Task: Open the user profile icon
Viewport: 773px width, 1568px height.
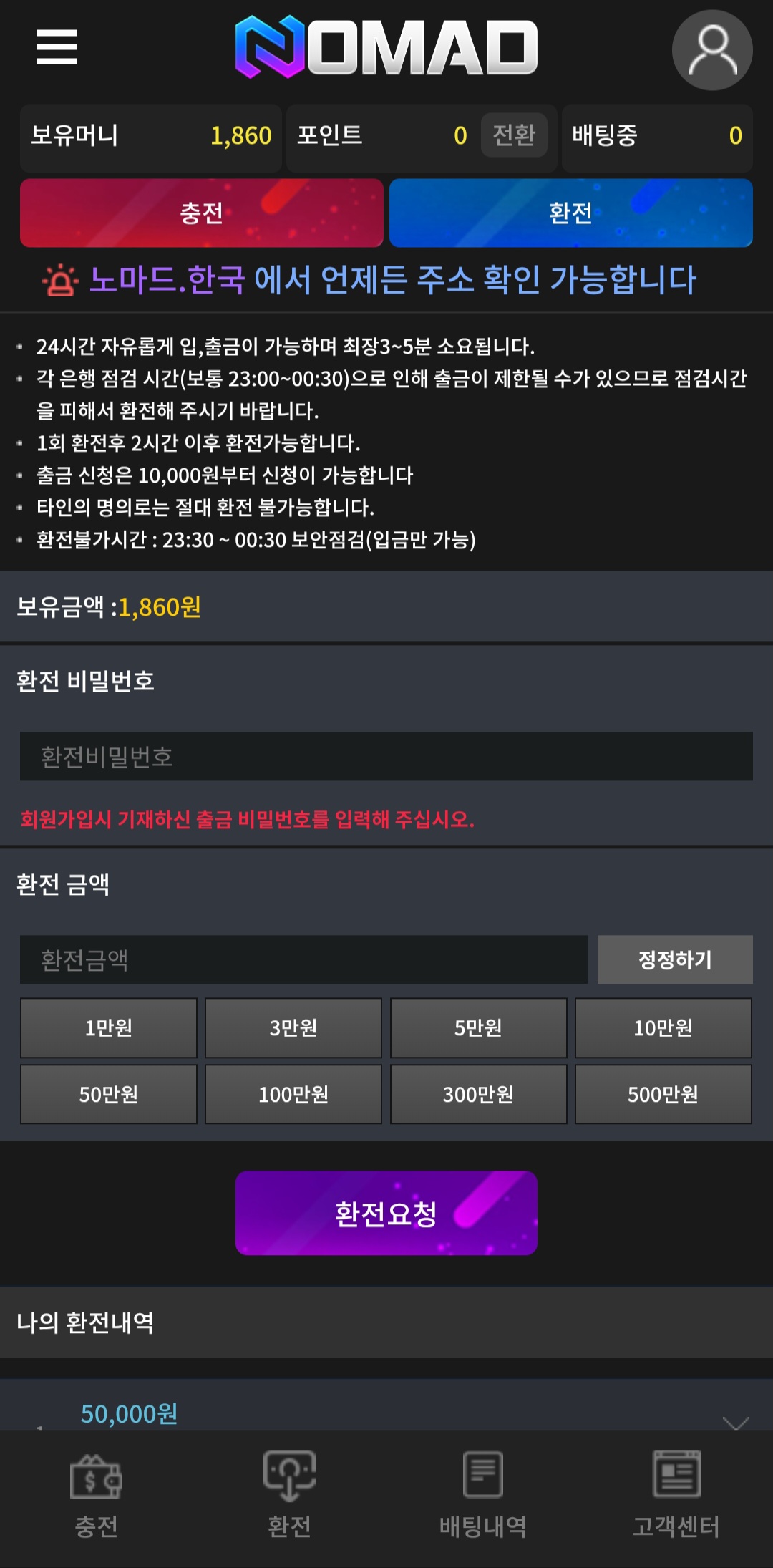Action: coord(711,50)
